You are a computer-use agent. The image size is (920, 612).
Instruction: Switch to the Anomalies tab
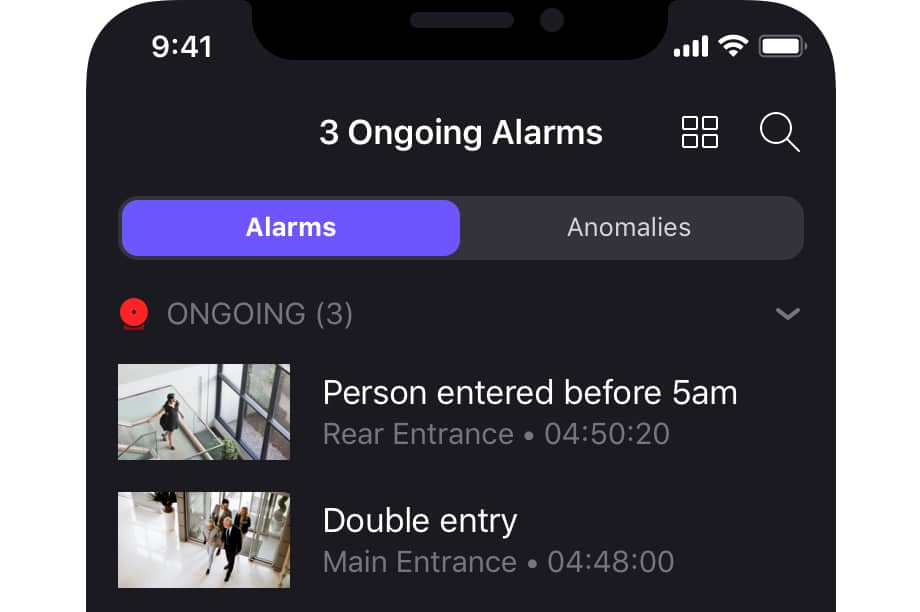(x=629, y=228)
